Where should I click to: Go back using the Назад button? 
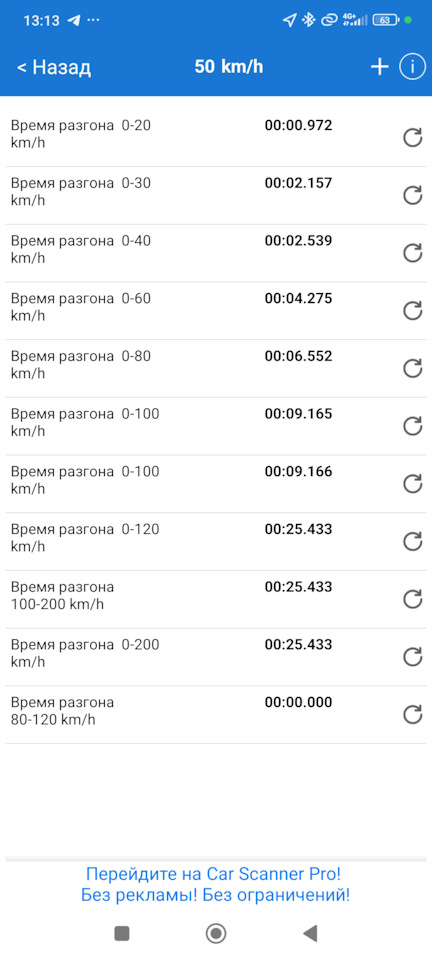click(x=54, y=67)
